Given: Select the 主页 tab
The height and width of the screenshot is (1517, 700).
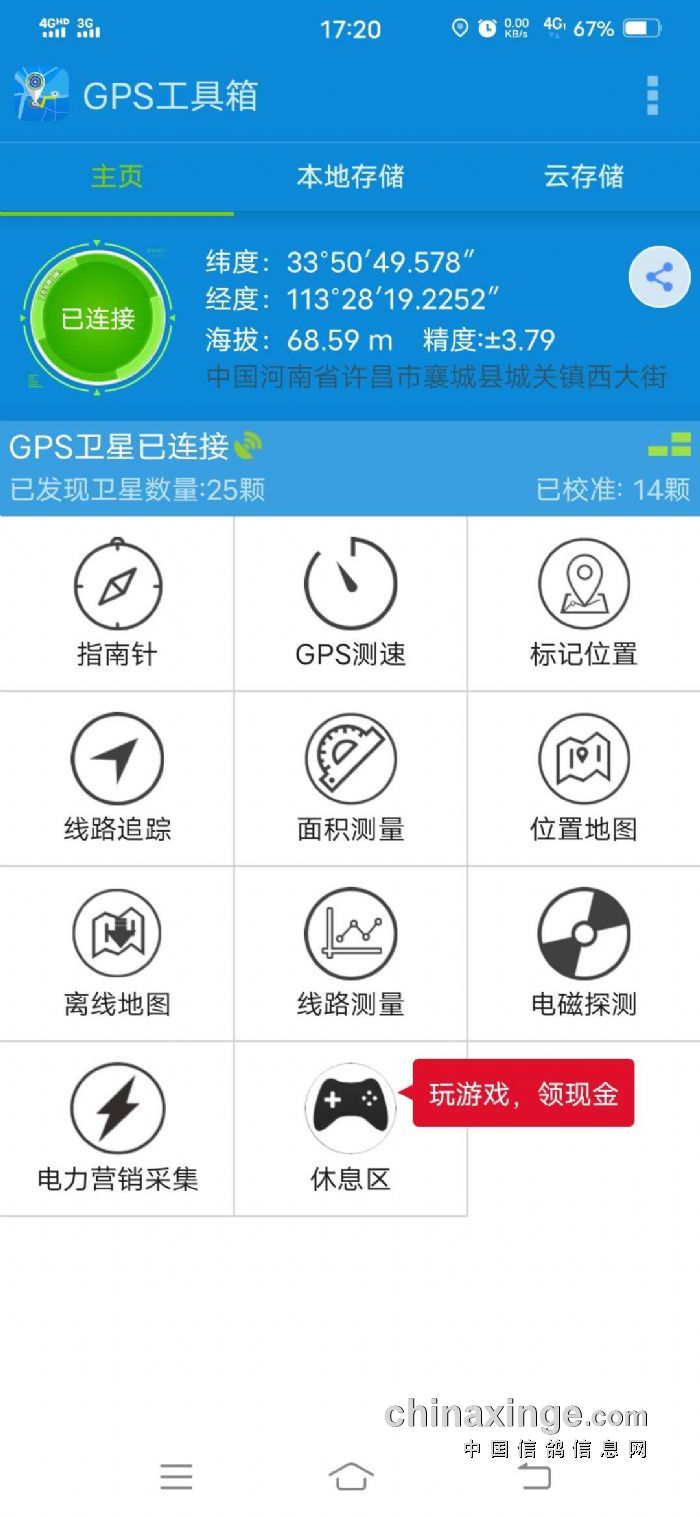Looking at the screenshot, I should point(117,177).
